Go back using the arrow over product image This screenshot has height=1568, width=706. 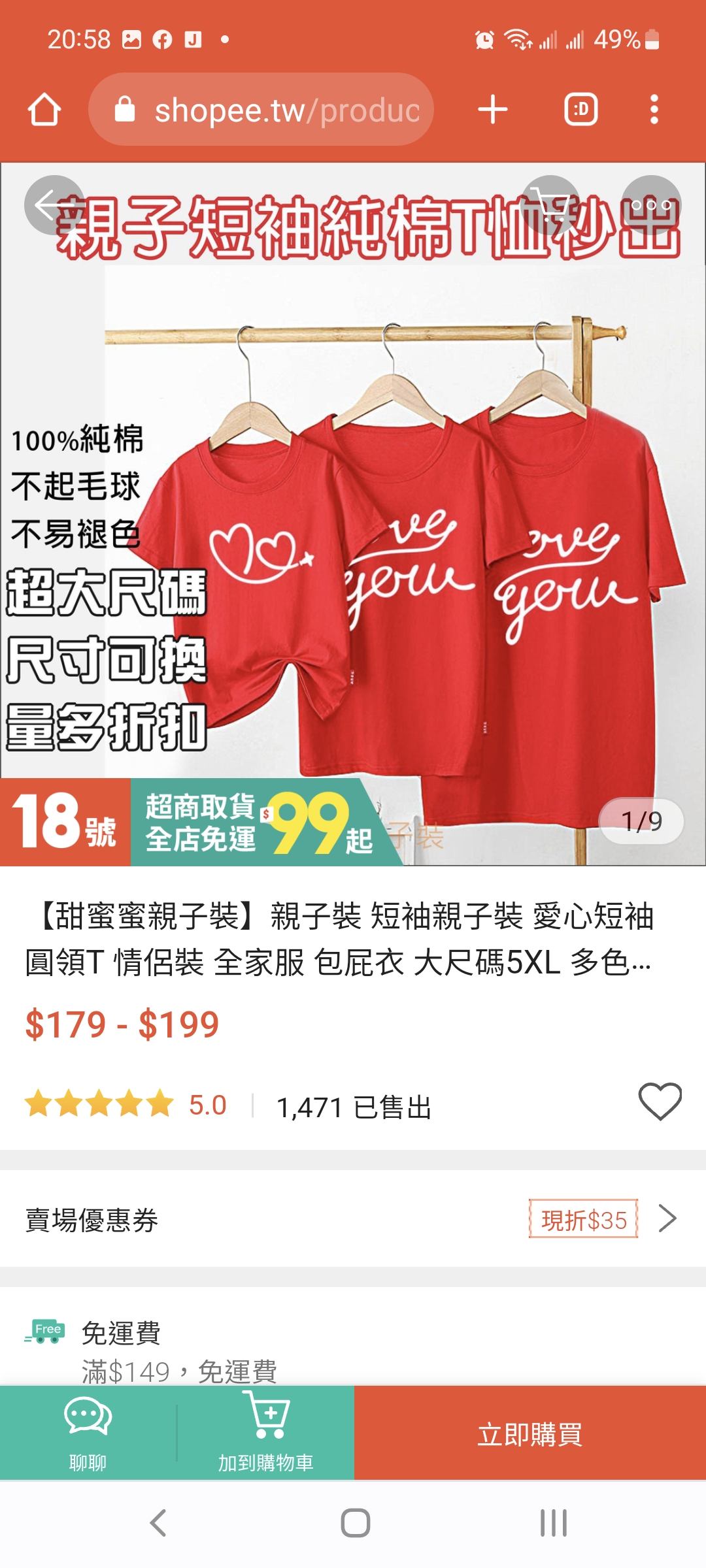(x=54, y=205)
